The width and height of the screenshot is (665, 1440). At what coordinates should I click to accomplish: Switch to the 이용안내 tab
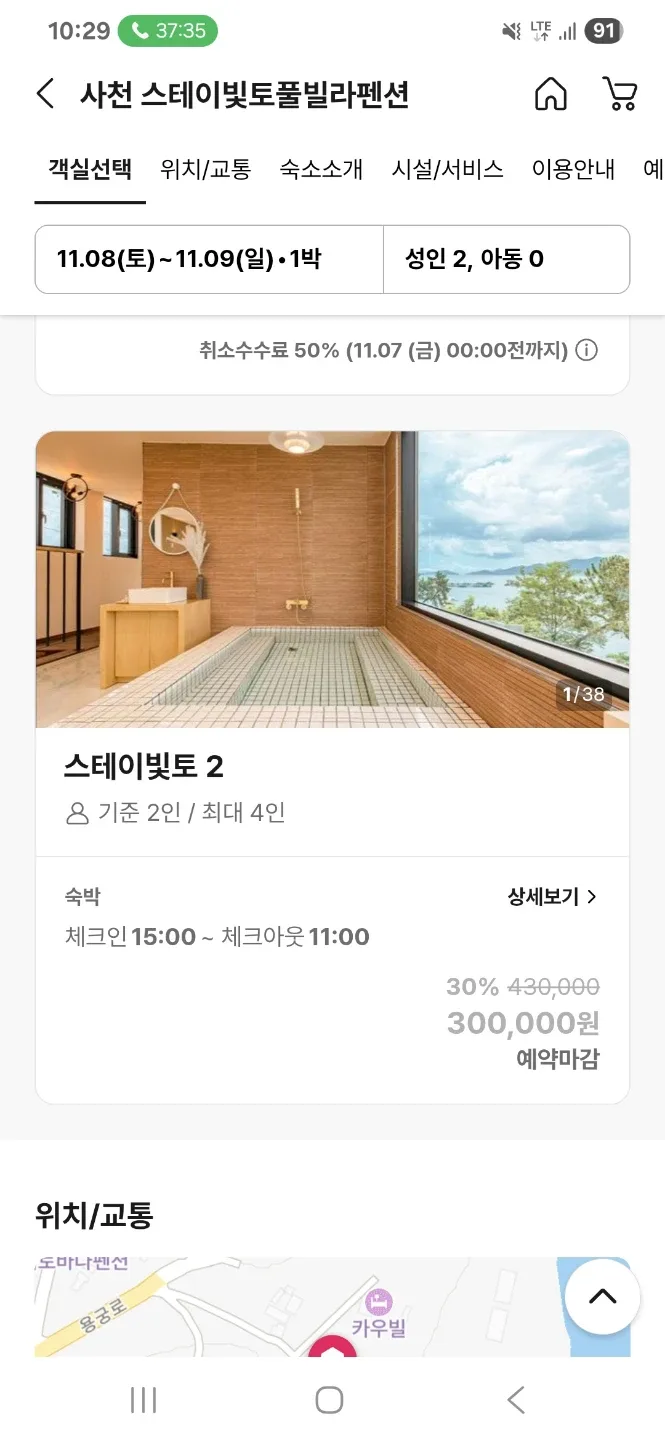click(x=573, y=169)
